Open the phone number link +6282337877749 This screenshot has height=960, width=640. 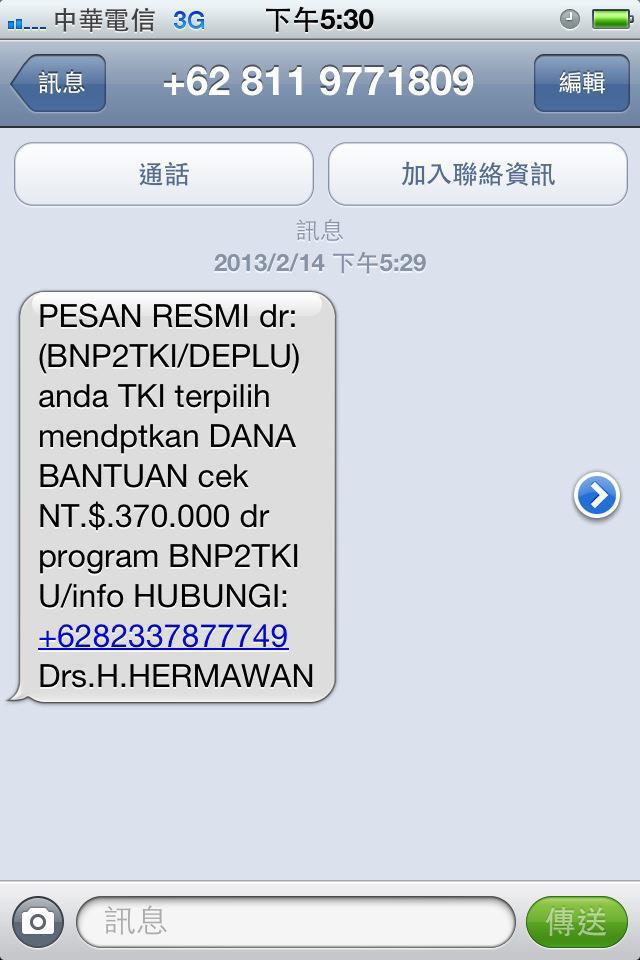163,636
